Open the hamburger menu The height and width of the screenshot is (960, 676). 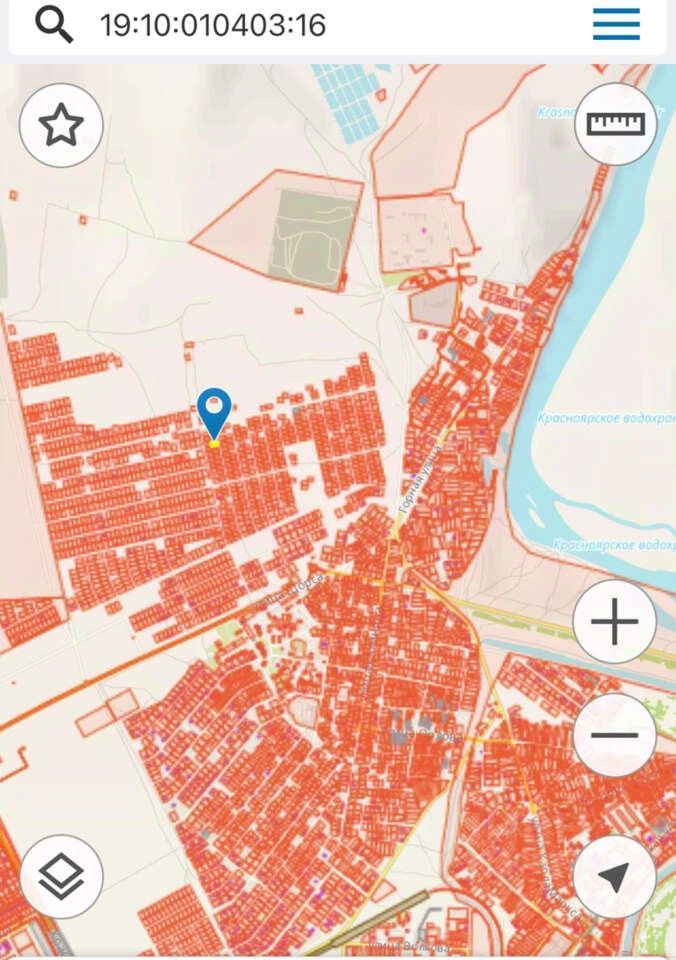[x=616, y=24]
